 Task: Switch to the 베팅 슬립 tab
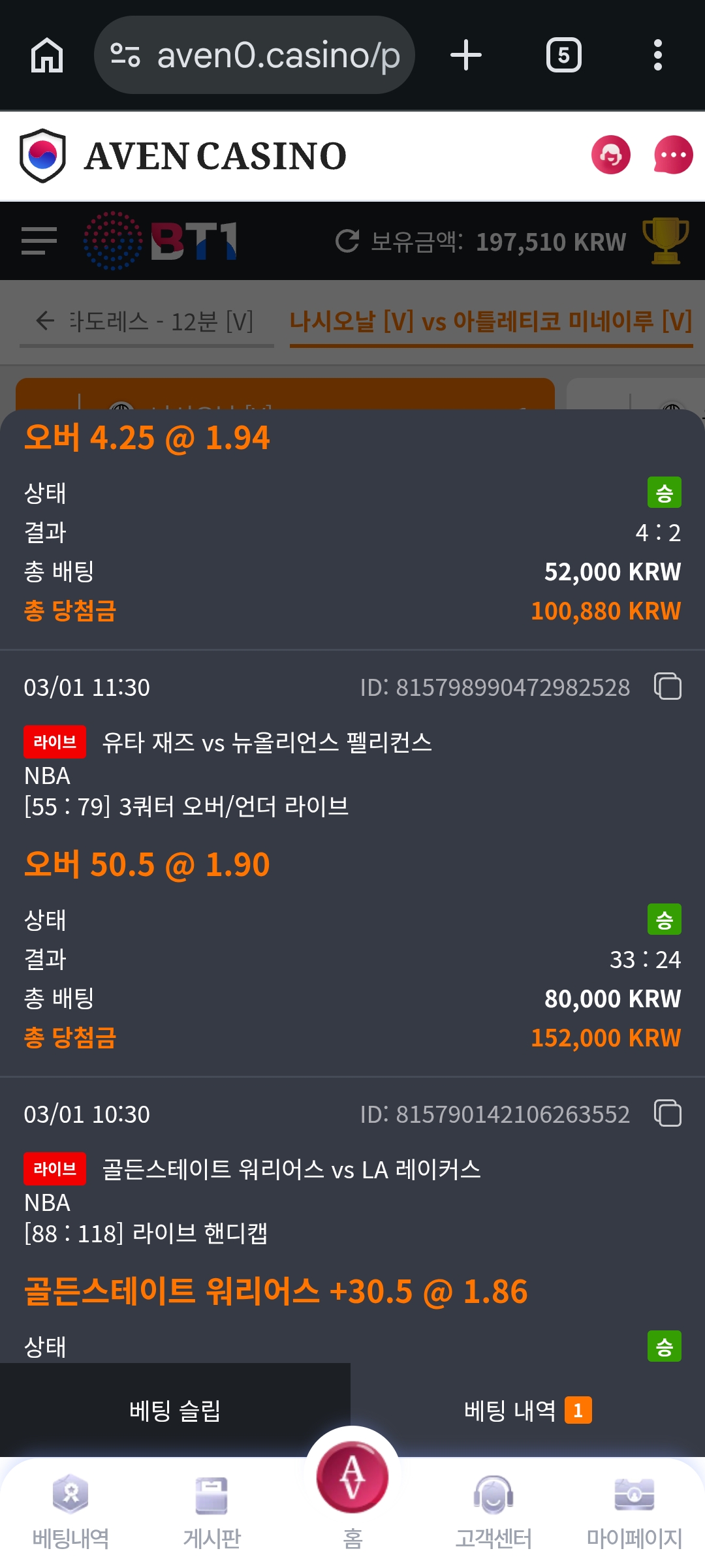[x=175, y=1411]
